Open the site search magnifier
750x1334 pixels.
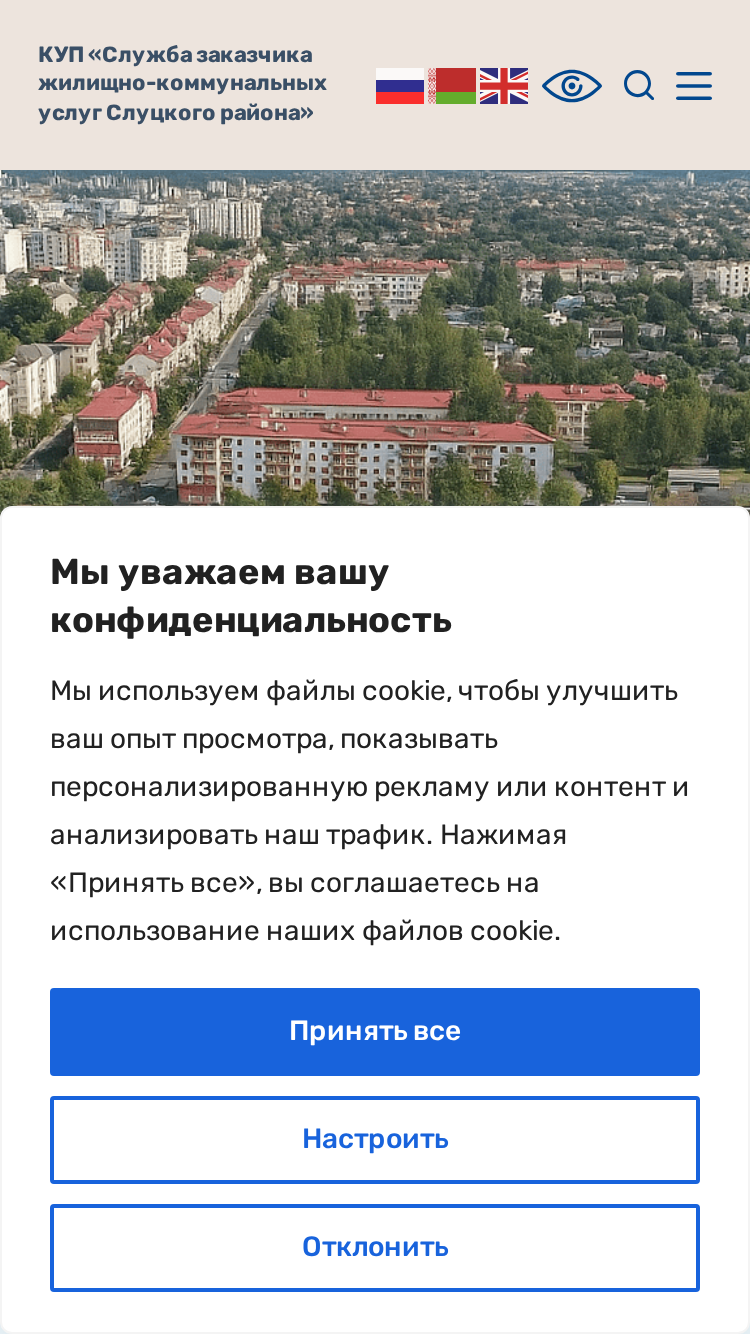click(639, 86)
